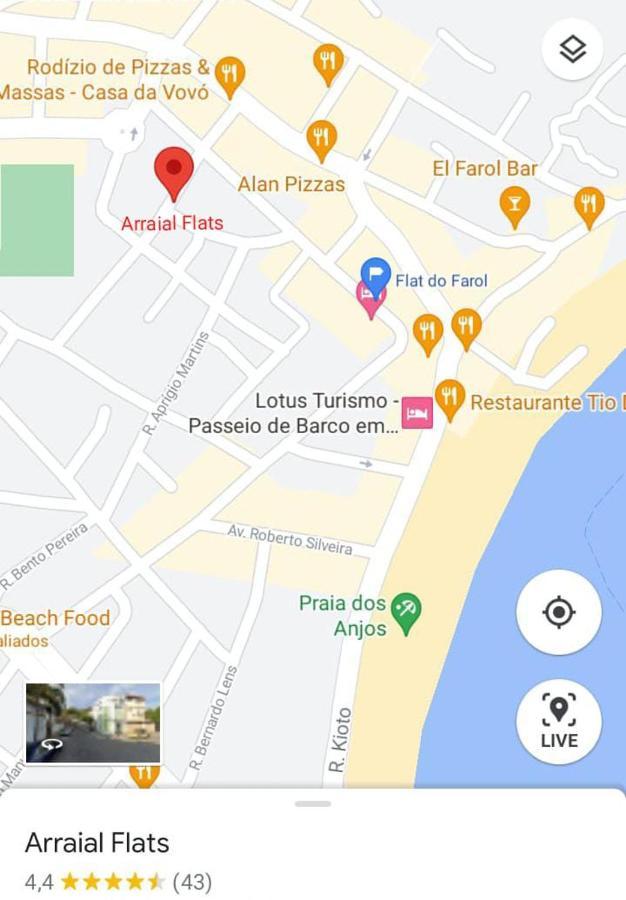The height and width of the screenshot is (900, 626).
Task: Select Rodízio de Pizzas & Massas marker
Action: pos(230,76)
